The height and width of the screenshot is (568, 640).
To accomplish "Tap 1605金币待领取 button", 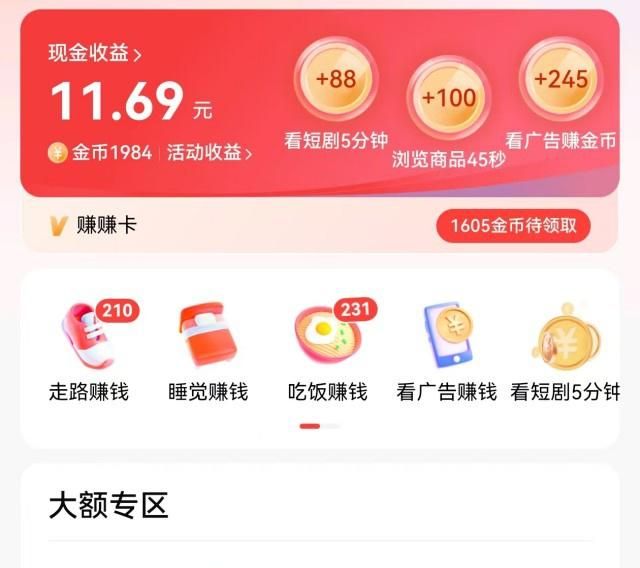I will tap(513, 226).
